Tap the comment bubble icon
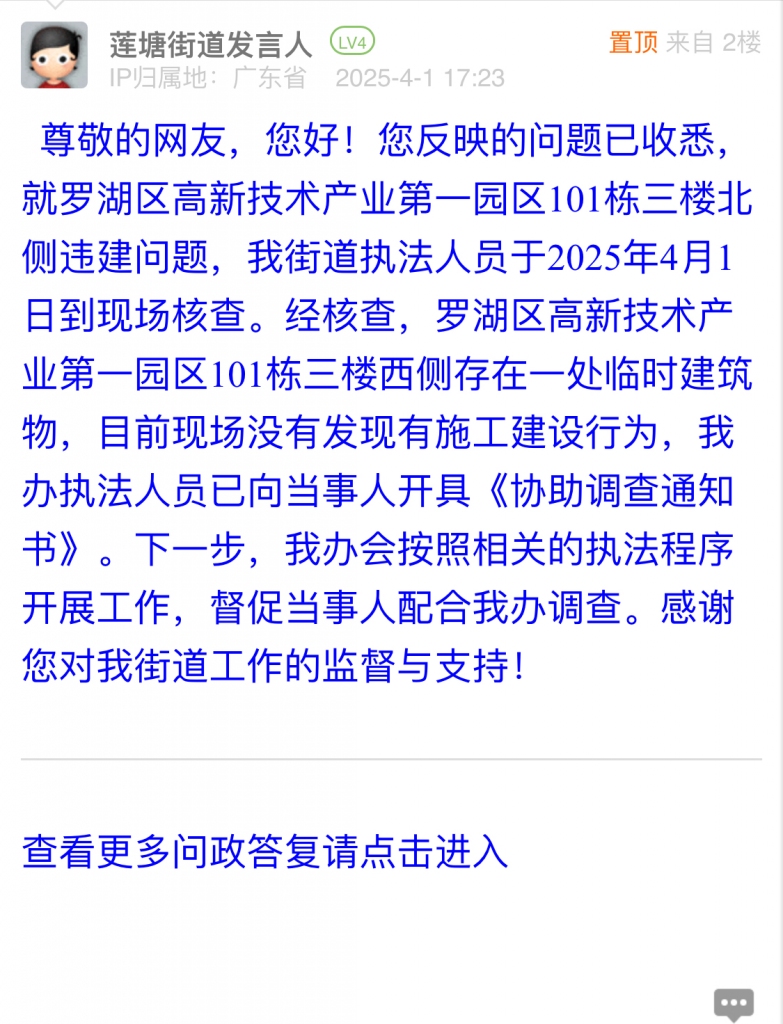Viewport: 783px width, 1024px height. pyautogui.click(x=733, y=1003)
